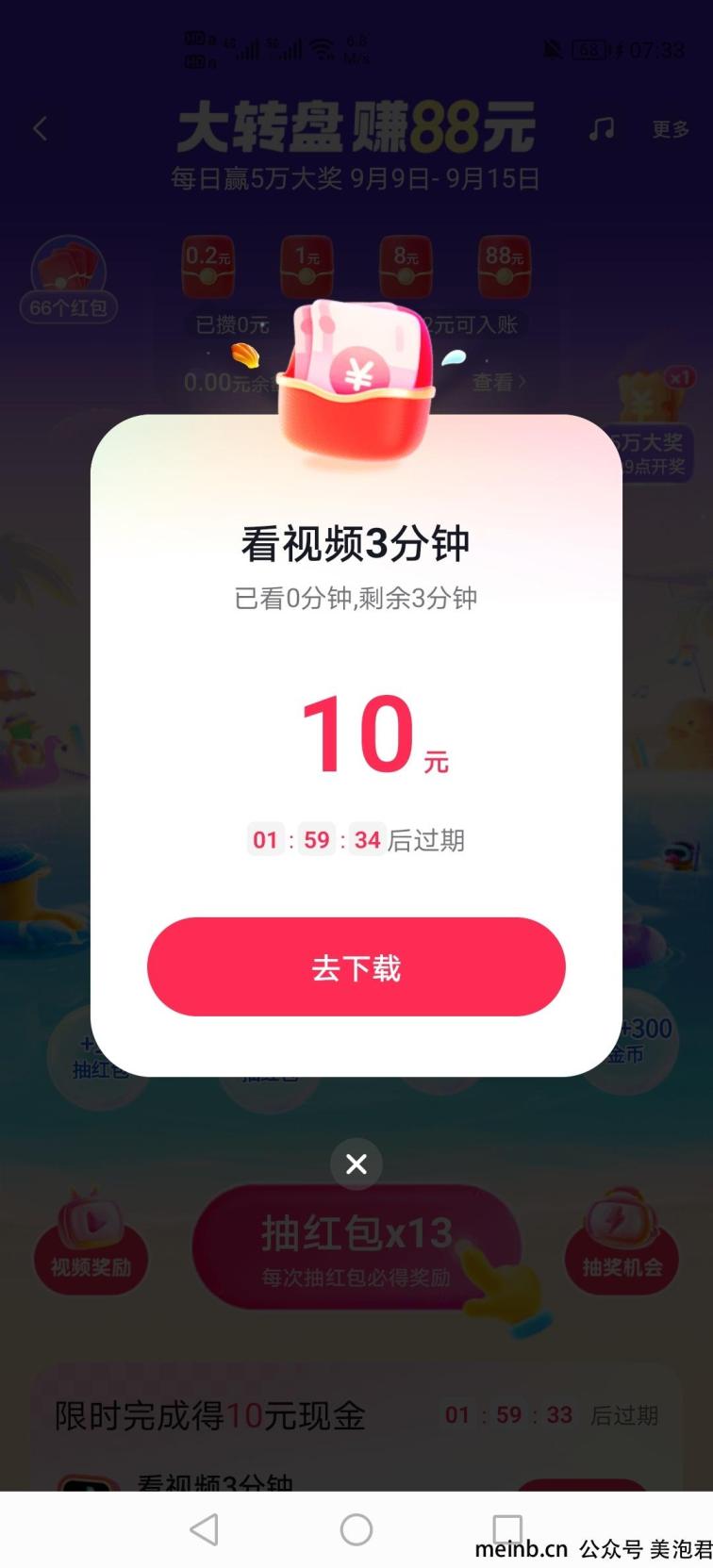Dismiss the popup with the X button
Screen dimensions: 713x1568
pyautogui.click(x=356, y=1164)
